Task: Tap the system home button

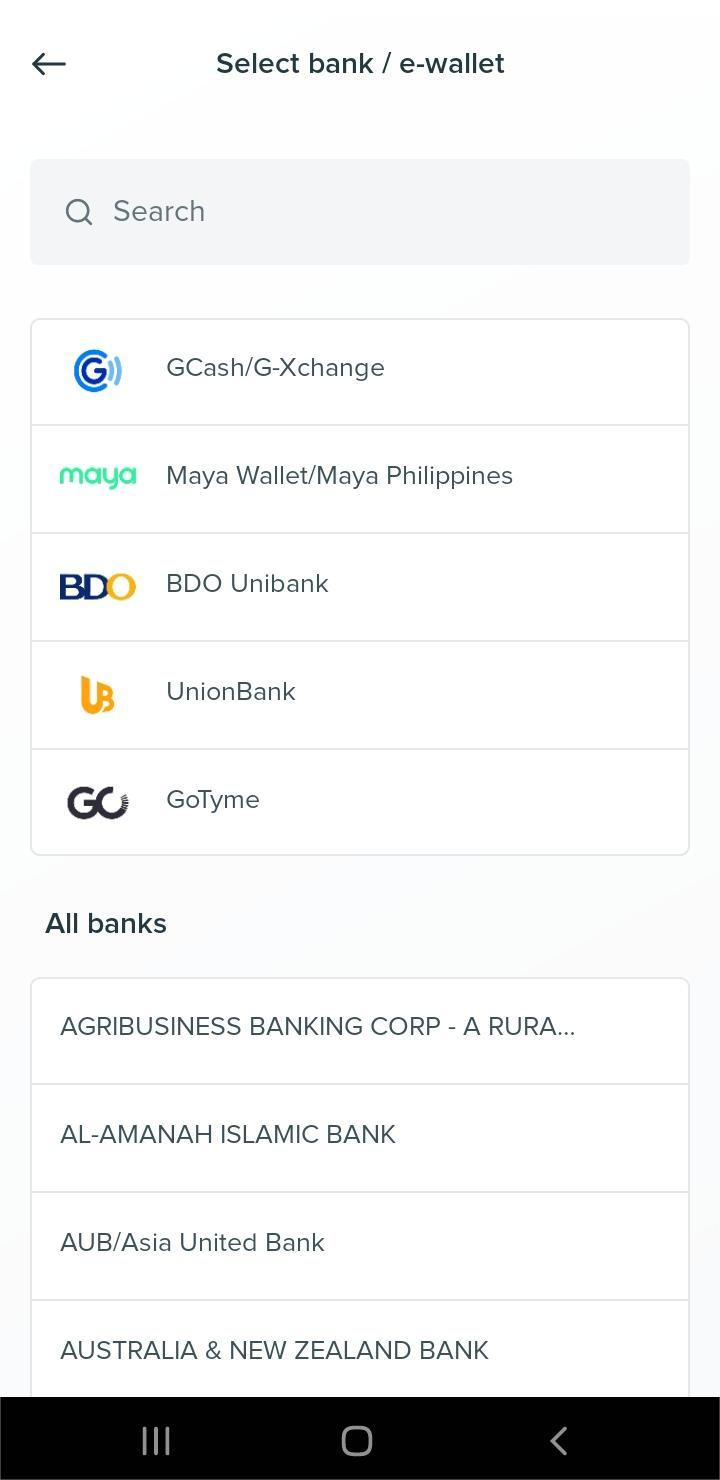Action: (x=357, y=1440)
